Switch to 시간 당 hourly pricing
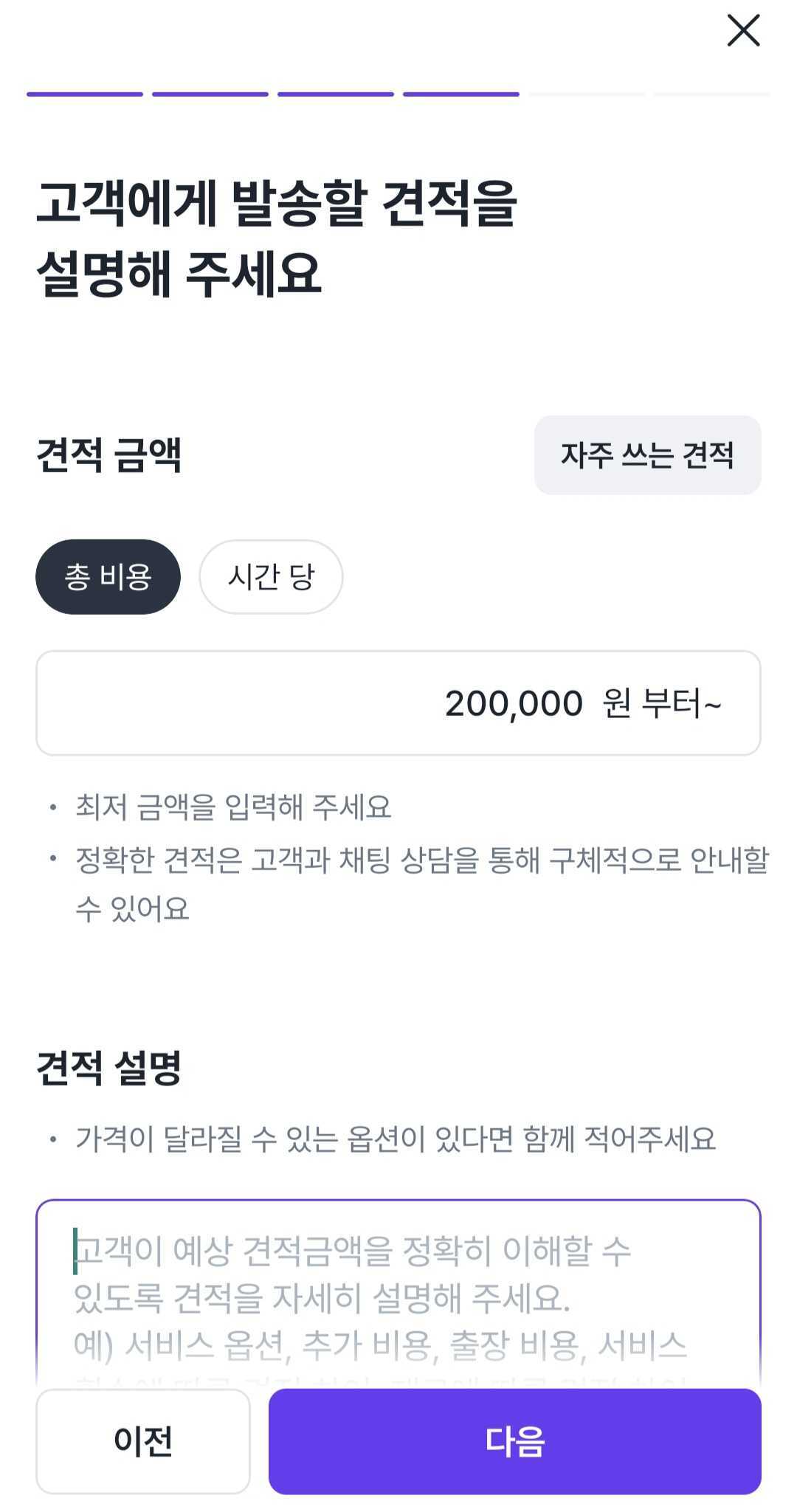This screenshot has width=797, height=1512. coord(271,576)
